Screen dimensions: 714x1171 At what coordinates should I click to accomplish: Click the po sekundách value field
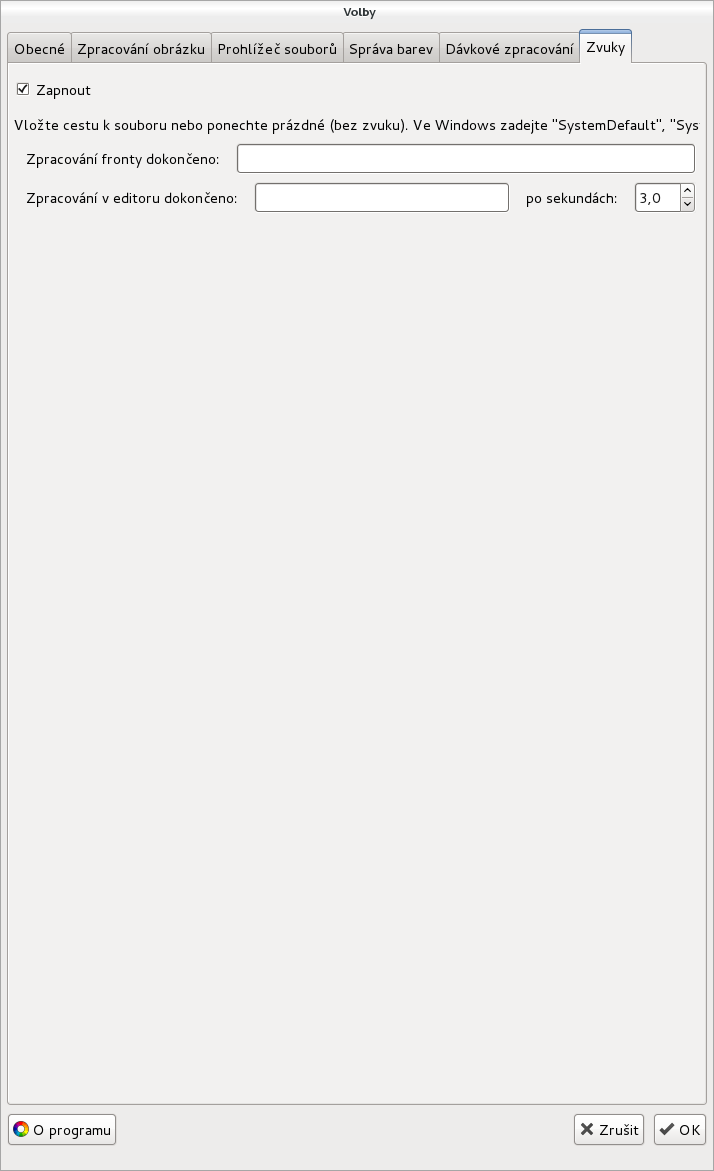coord(657,198)
